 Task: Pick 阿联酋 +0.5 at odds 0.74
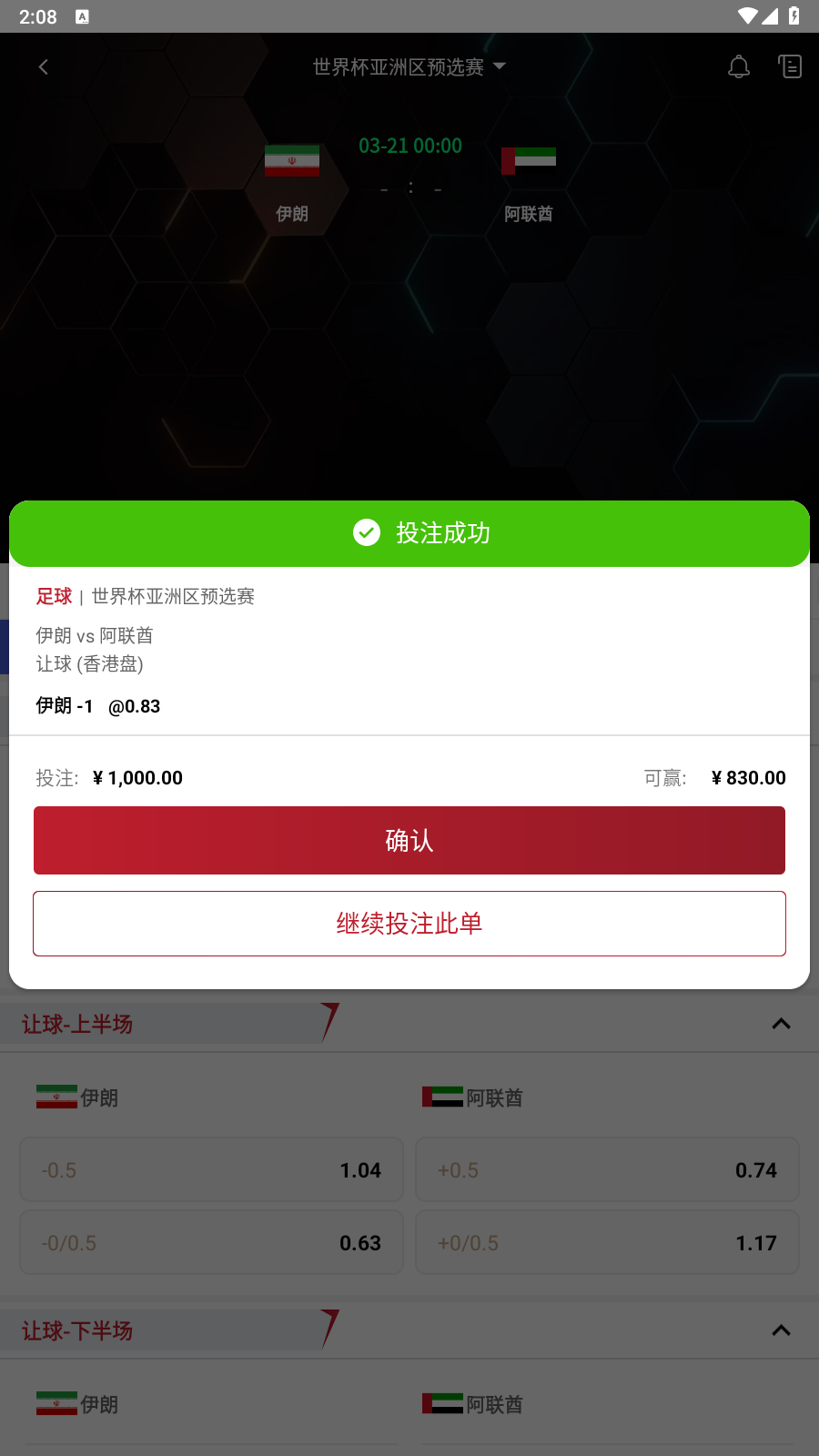tap(607, 1169)
